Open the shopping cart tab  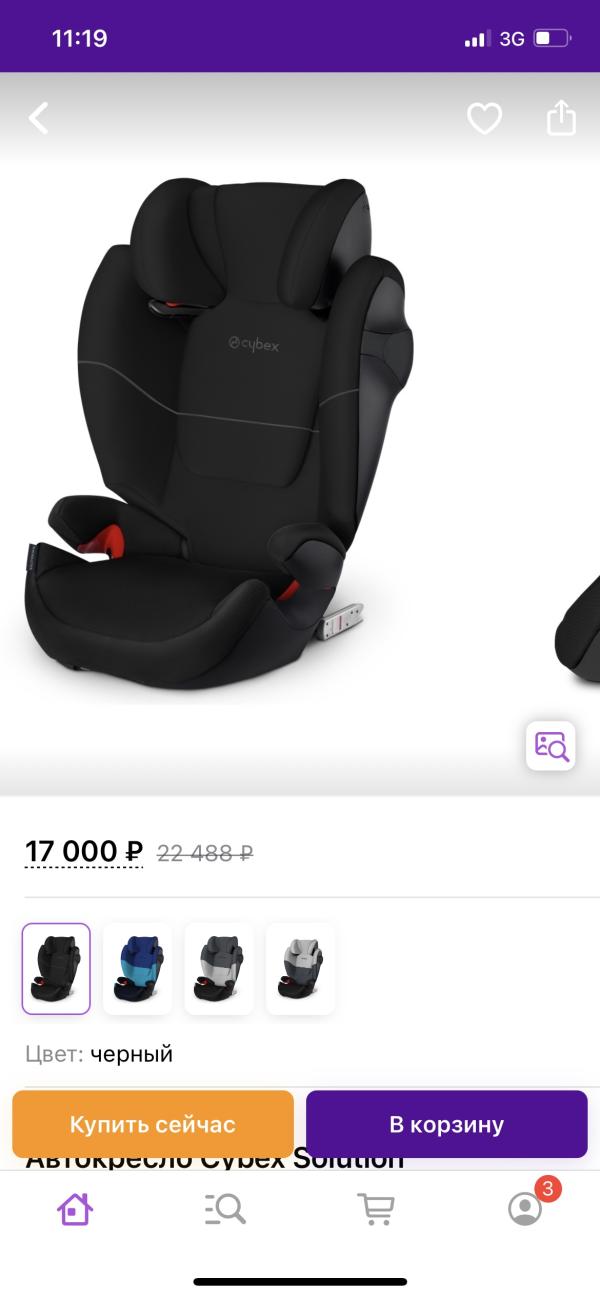pos(375,1210)
